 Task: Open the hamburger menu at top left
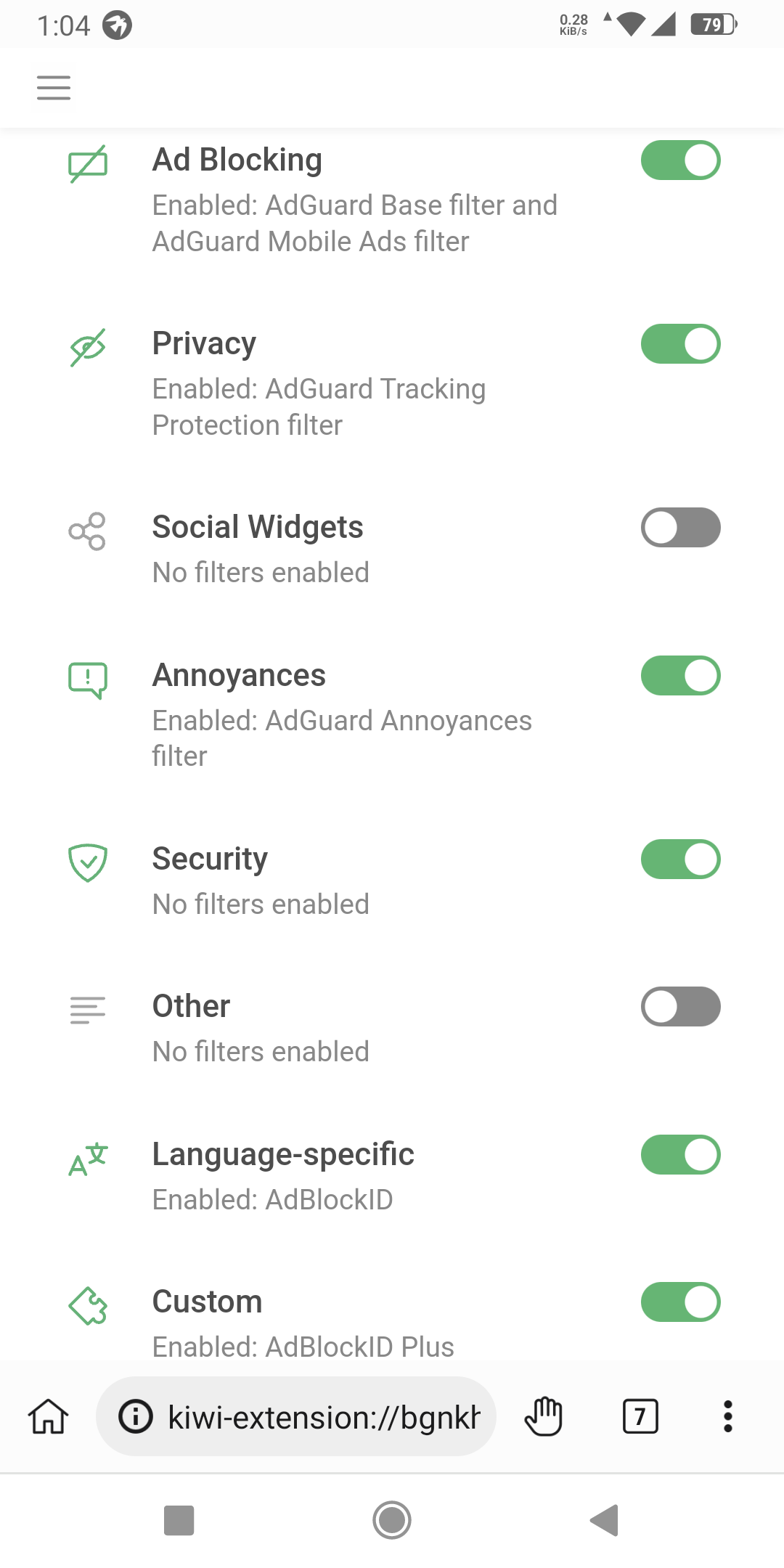(53, 87)
